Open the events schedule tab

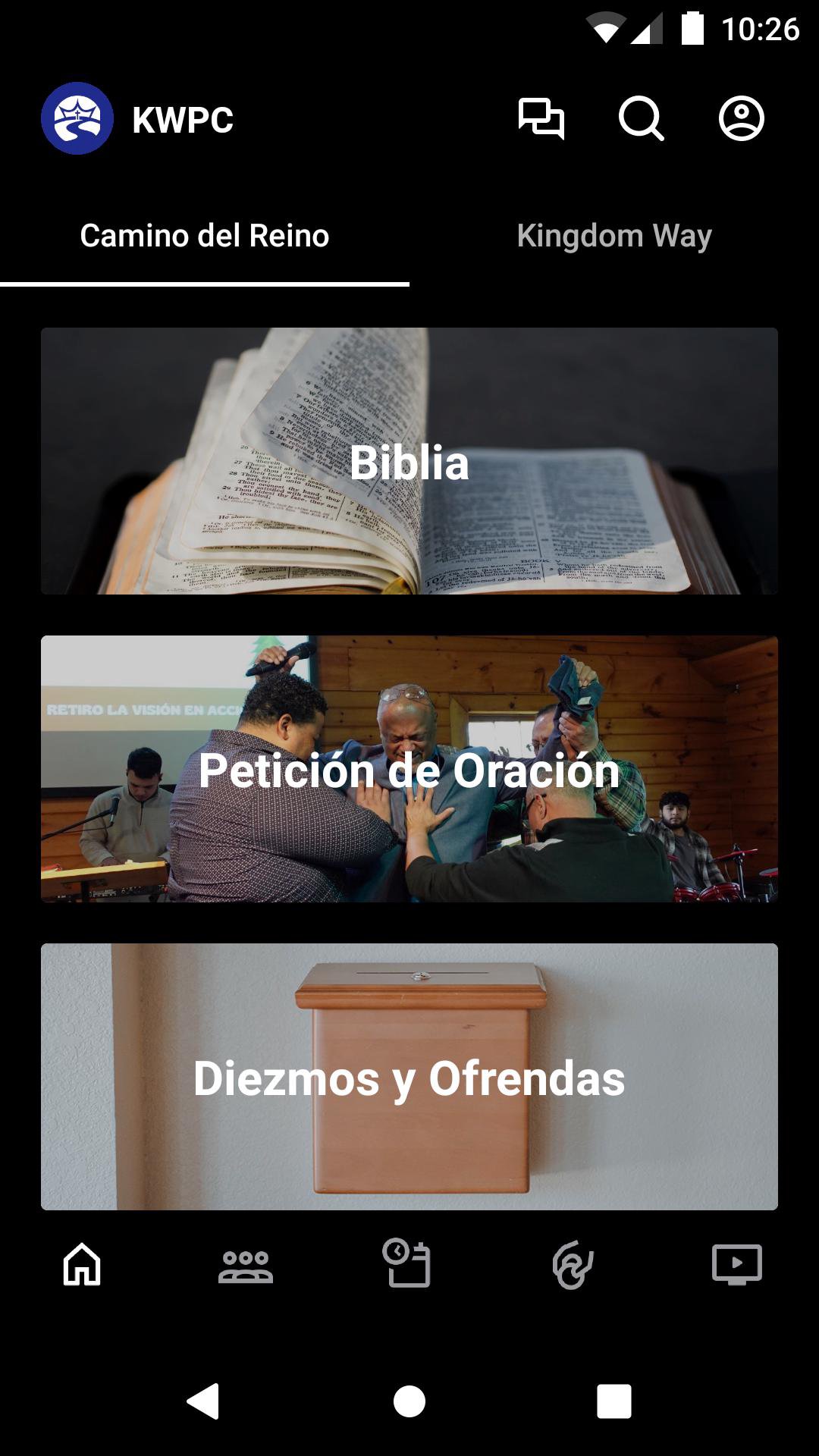(407, 1264)
